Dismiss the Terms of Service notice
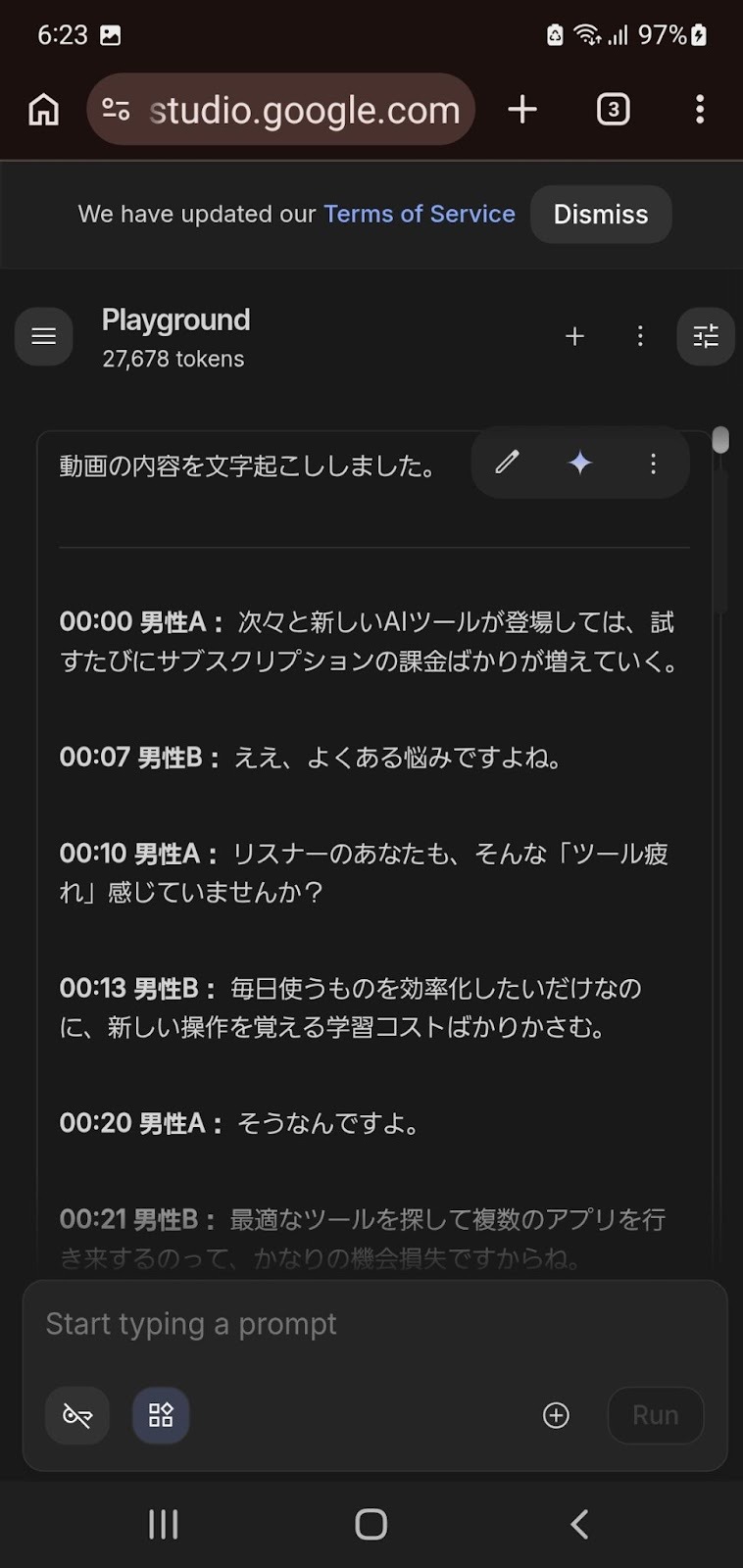 600,215
